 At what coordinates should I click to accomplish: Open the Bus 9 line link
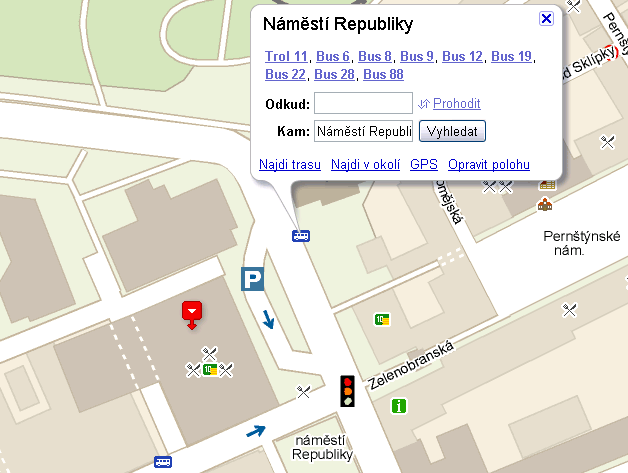click(417, 56)
